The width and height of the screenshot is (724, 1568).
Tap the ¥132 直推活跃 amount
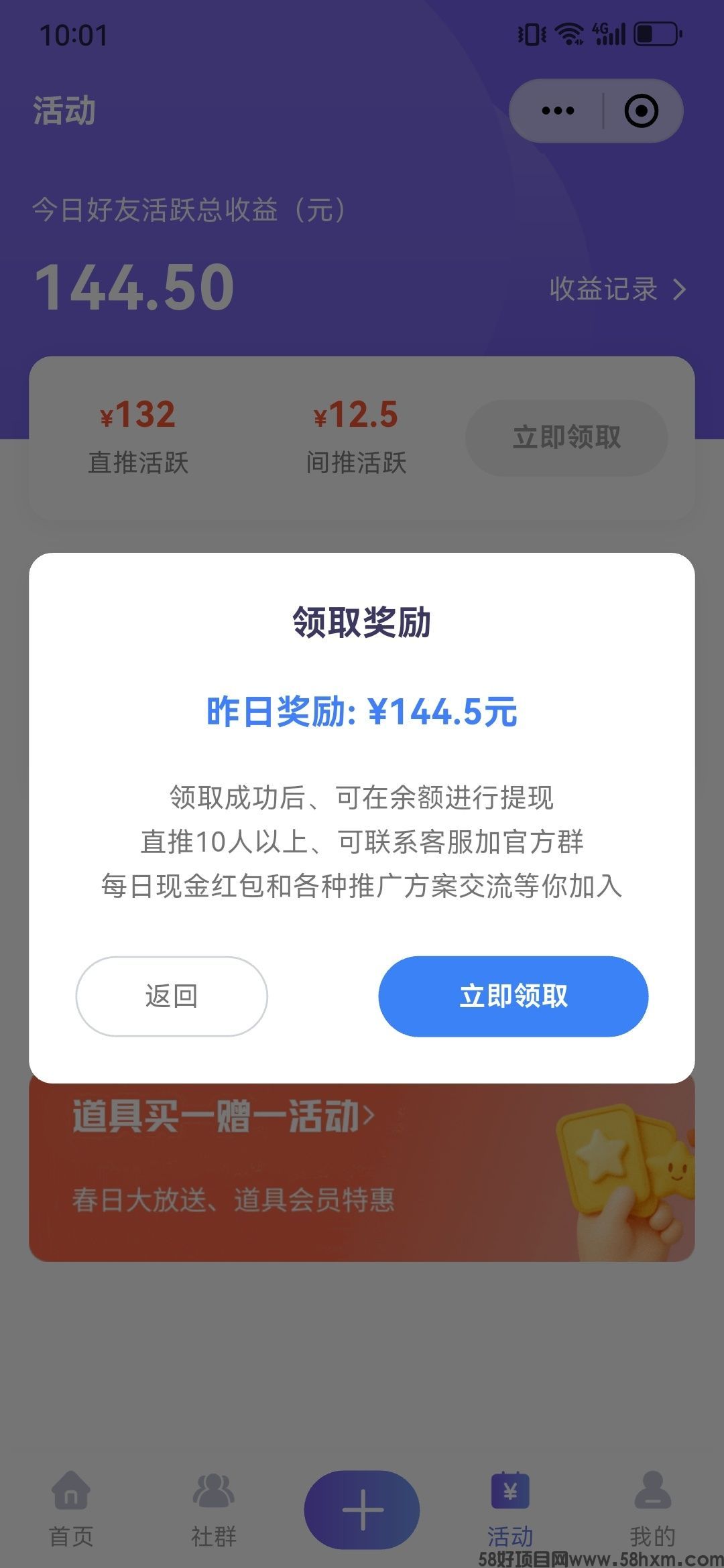pos(137,417)
